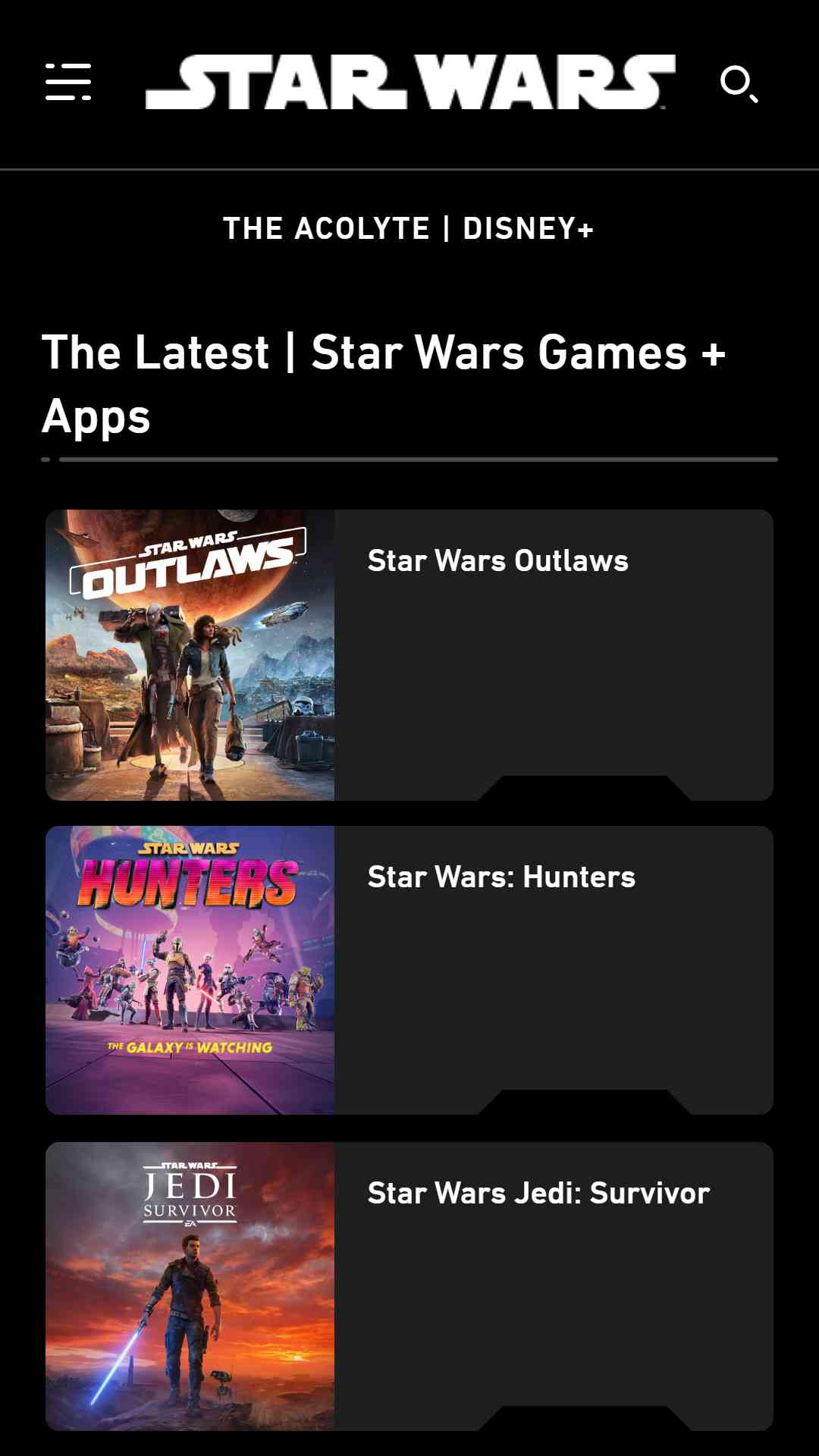Tap the search magnifier icon
This screenshot has width=819, height=1456.
click(x=739, y=83)
